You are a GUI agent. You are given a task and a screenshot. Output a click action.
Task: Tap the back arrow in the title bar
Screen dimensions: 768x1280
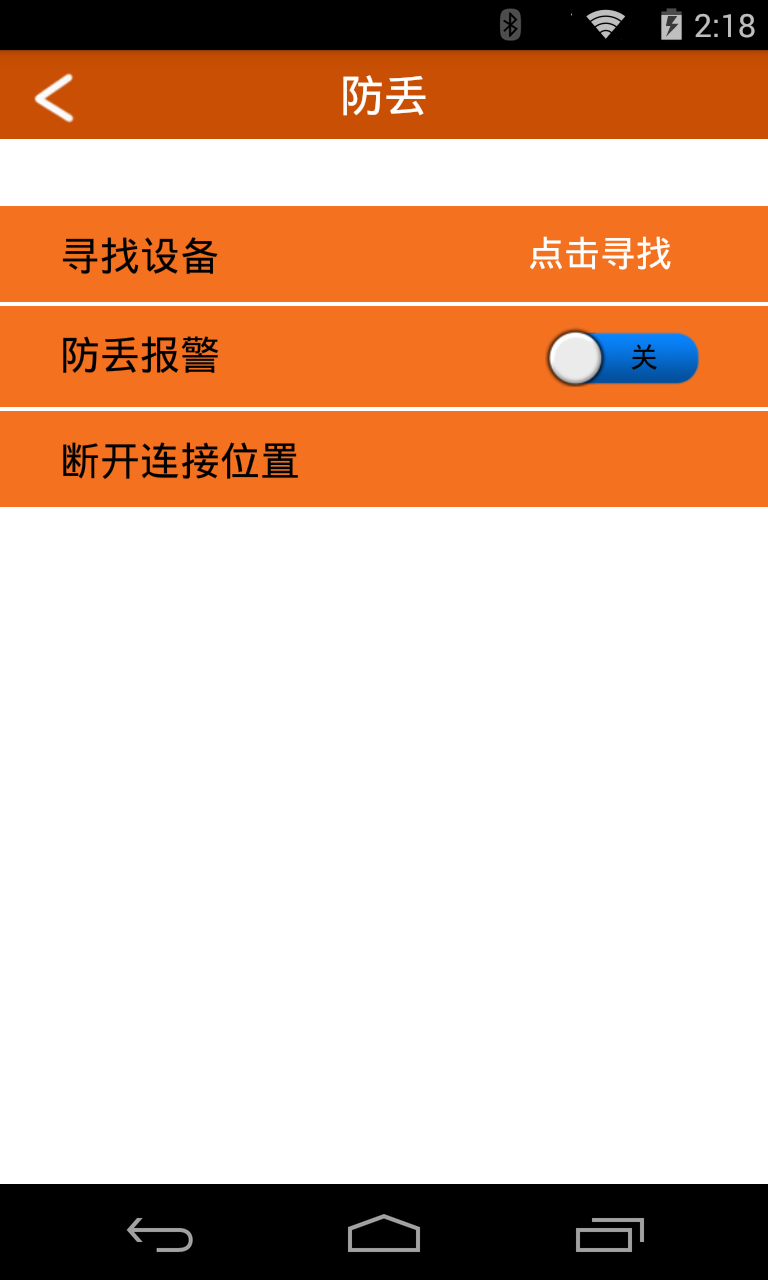pos(54,95)
